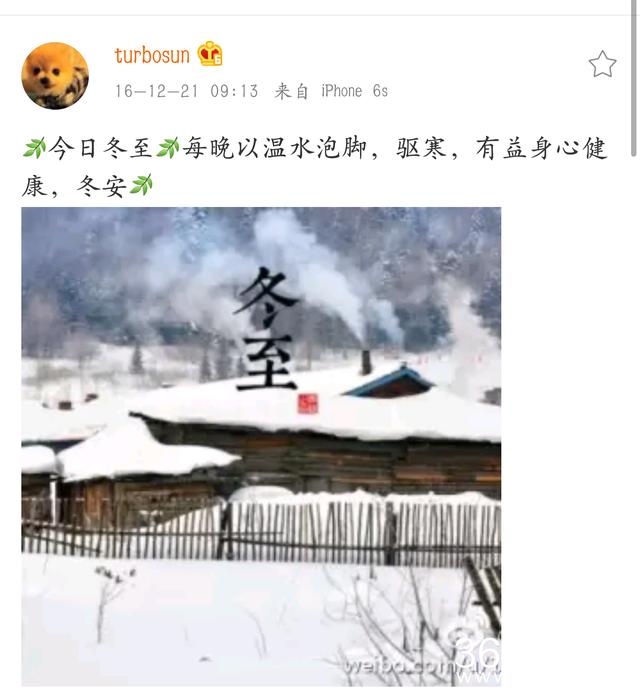The height and width of the screenshot is (692, 640).
Task: Open turbosun's profile avatar
Action: 55,76
